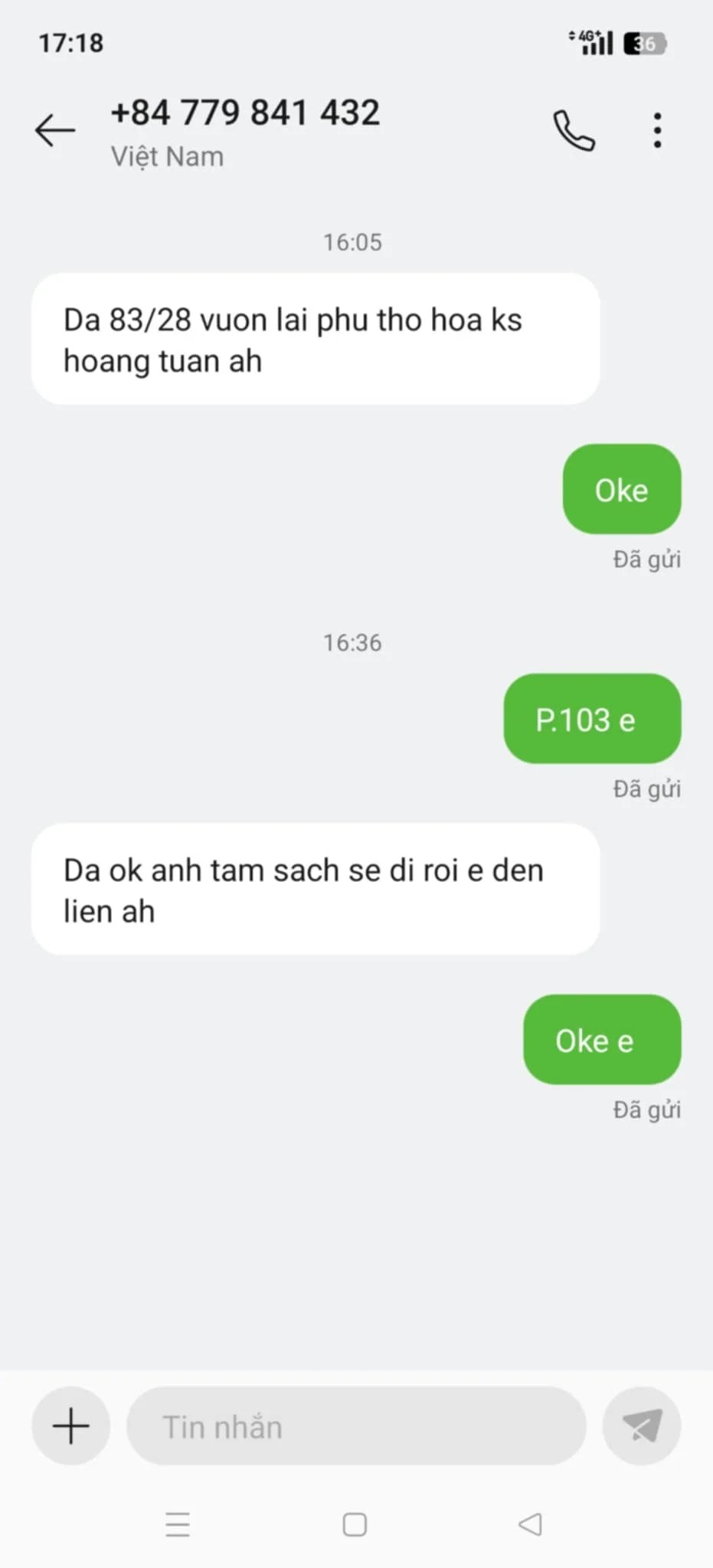Call +84 779 841 432
Image resolution: width=713 pixels, height=1568 pixels.
[574, 131]
